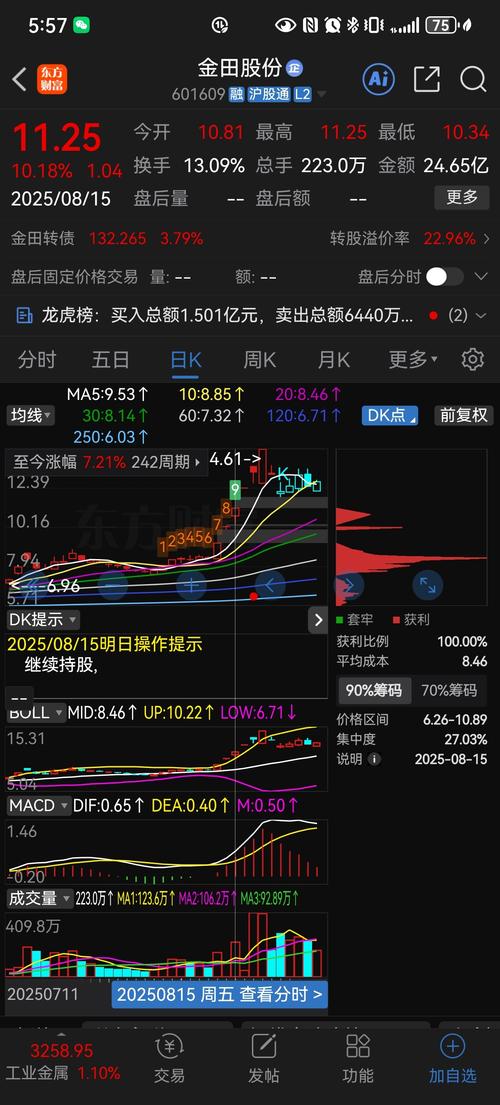Open the search magnifier
The height and width of the screenshot is (1105, 500).
(x=473, y=79)
